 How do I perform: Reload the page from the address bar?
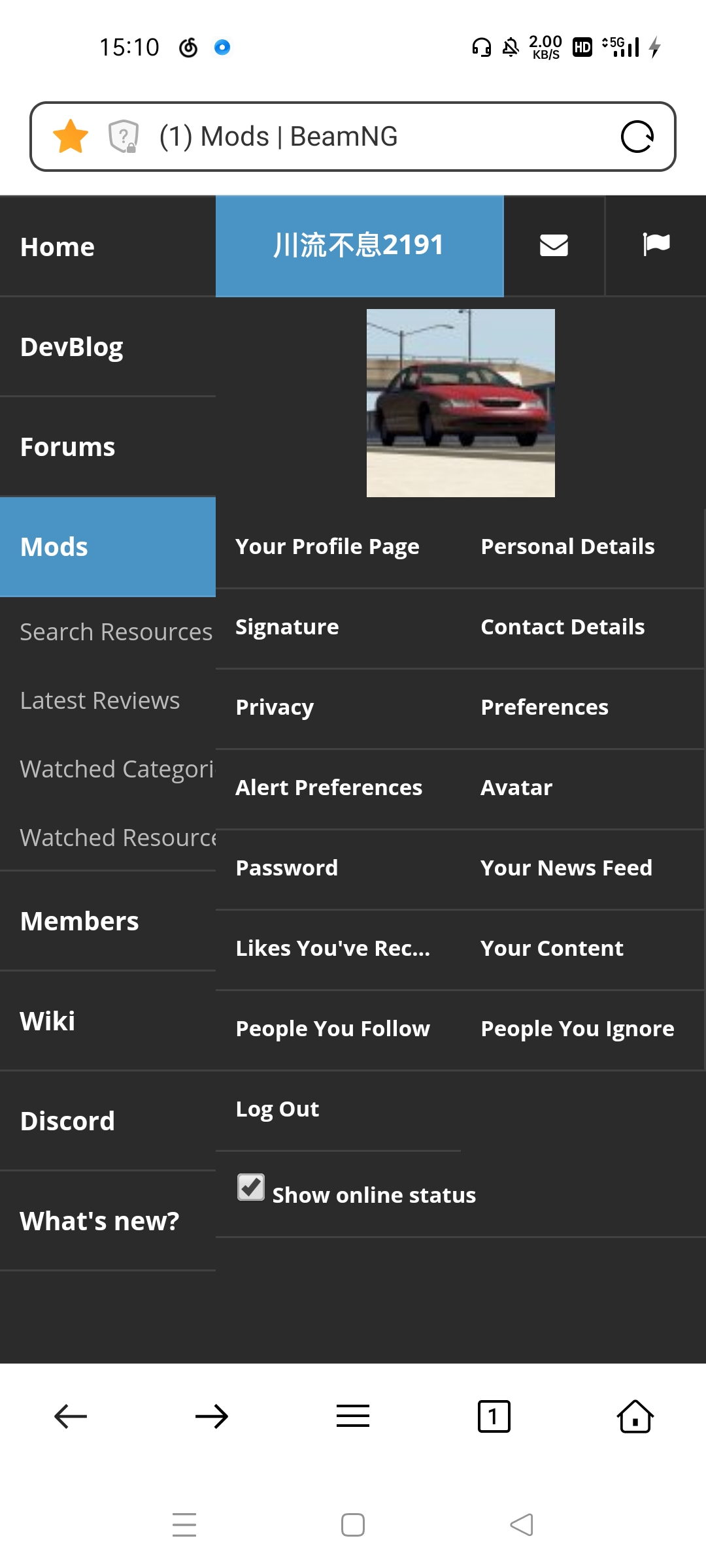[637, 137]
